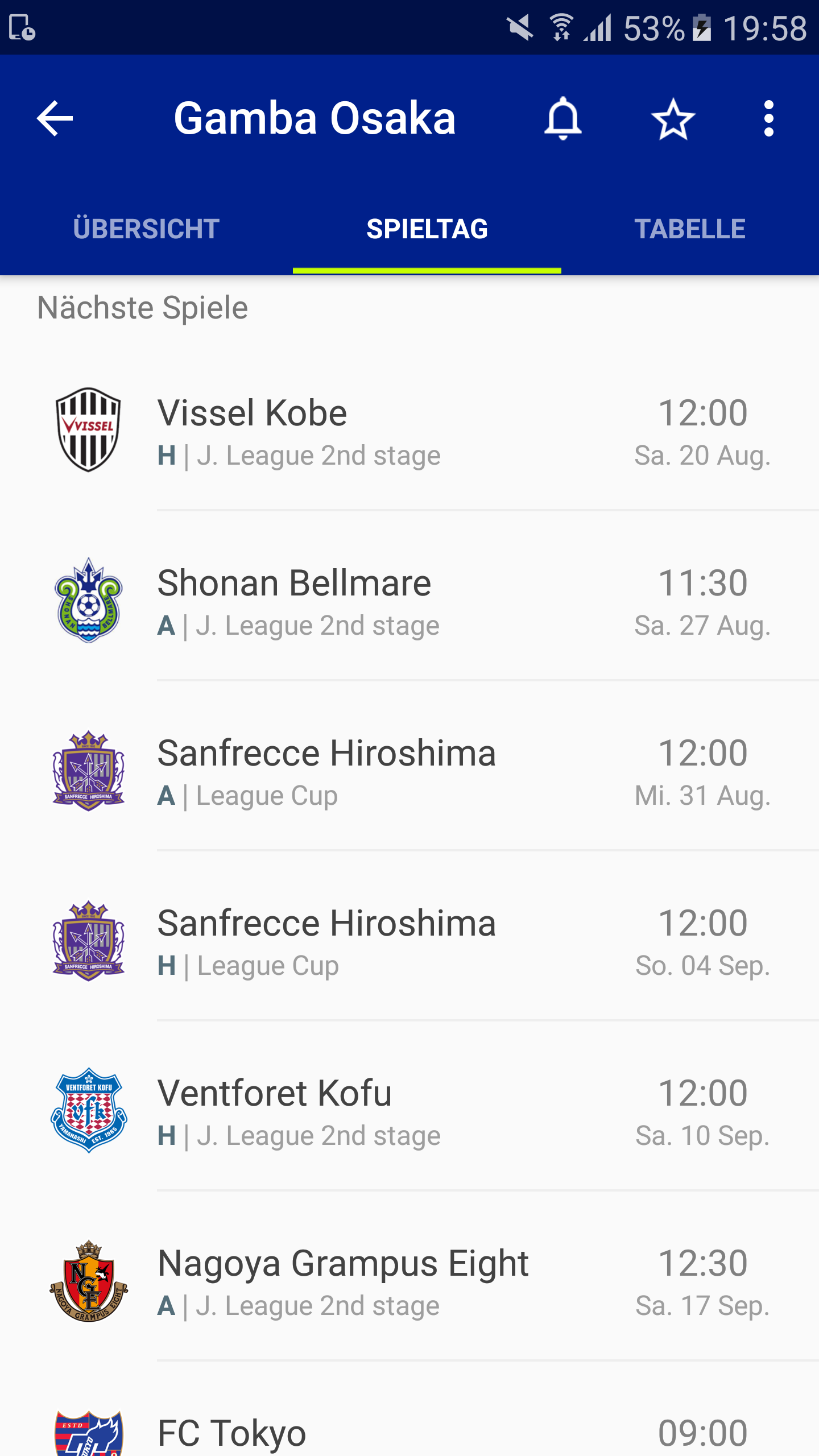Viewport: 819px width, 1456px height.
Task: Open Sanfrecce Hiroshima match on 31 Aug.
Action: coord(409,771)
